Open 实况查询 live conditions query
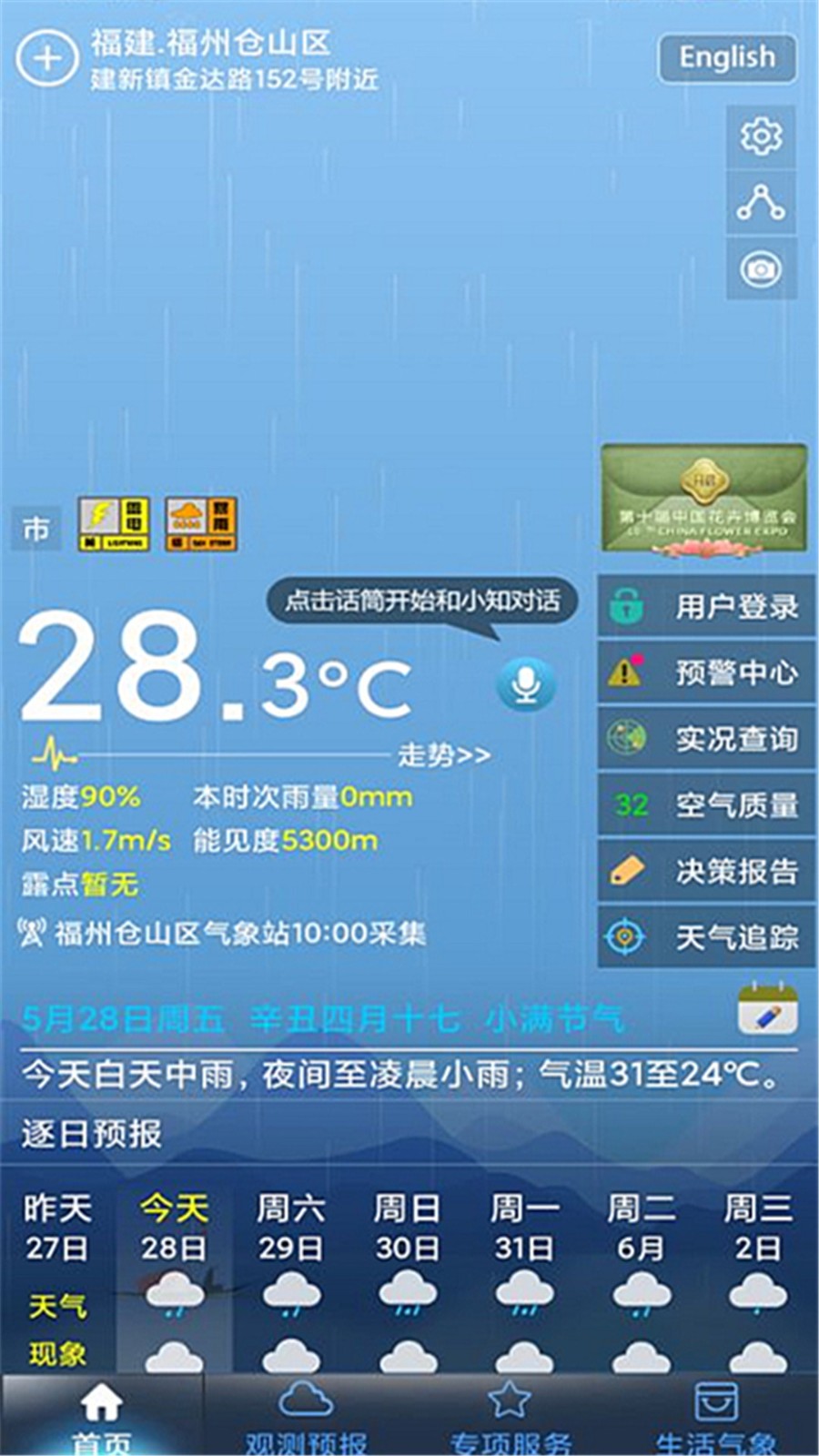 click(x=706, y=739)
